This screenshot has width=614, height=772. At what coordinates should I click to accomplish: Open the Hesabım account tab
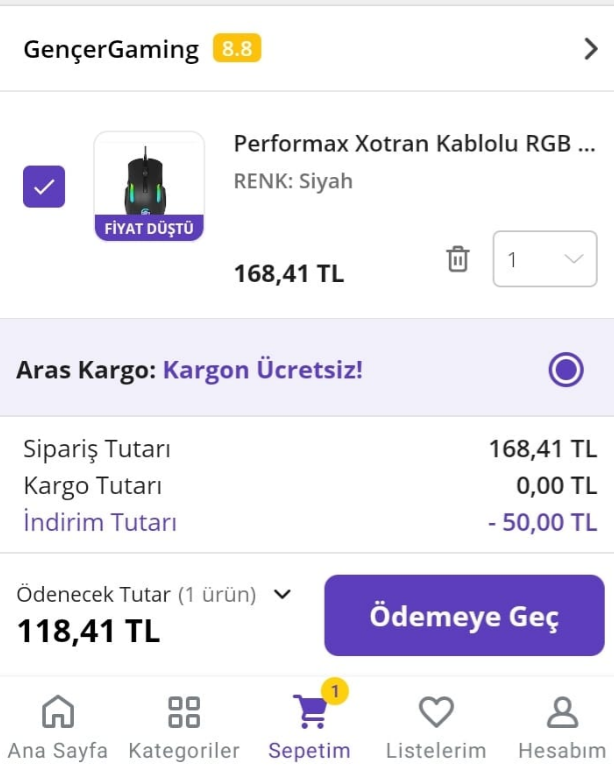pos(562,727)
